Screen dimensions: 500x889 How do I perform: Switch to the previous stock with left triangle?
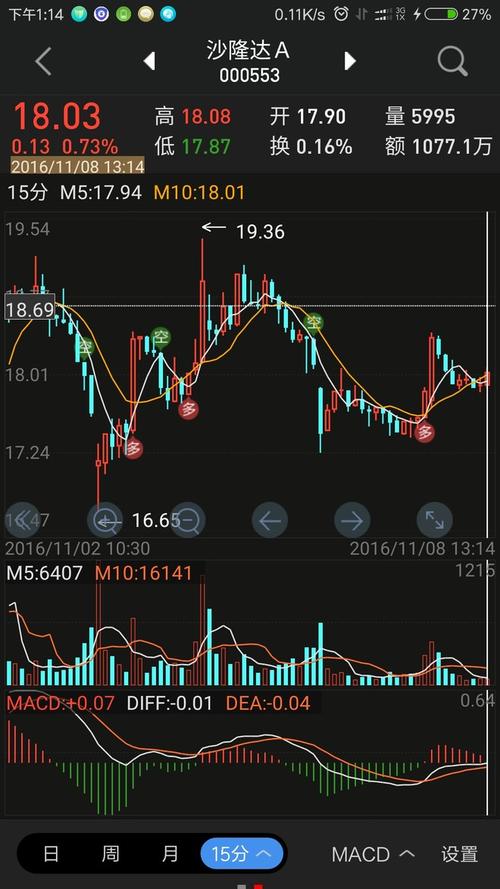150,61
